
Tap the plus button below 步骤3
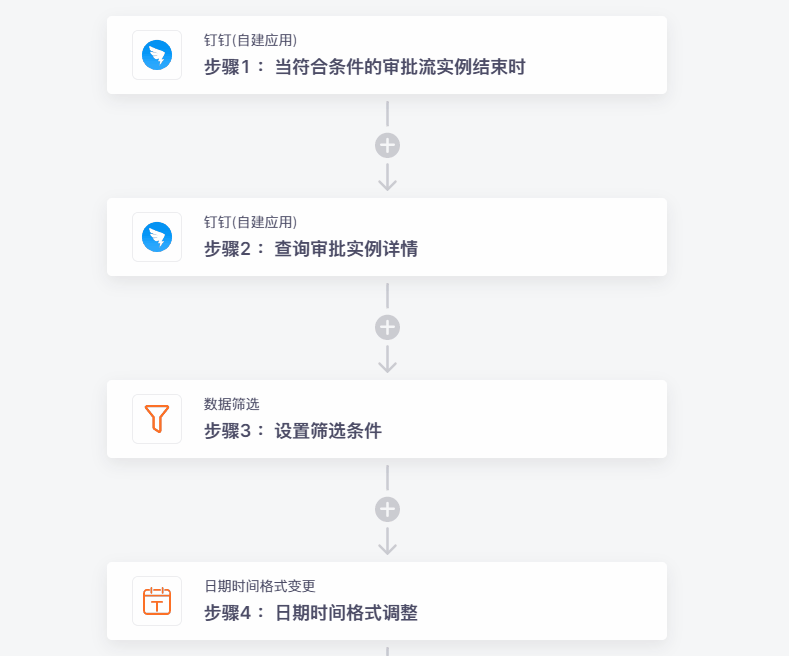click(387, 509)
